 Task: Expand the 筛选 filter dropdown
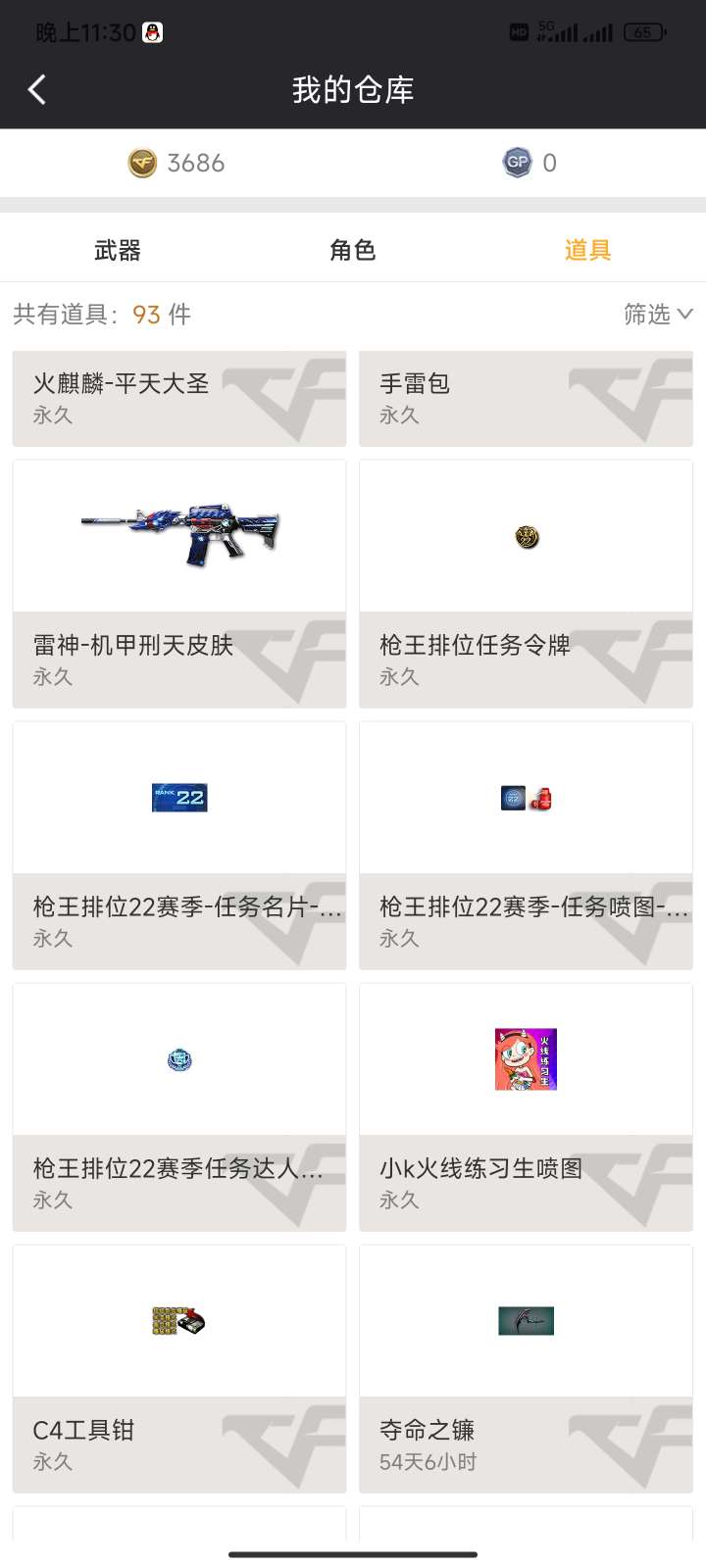(658, 315)
